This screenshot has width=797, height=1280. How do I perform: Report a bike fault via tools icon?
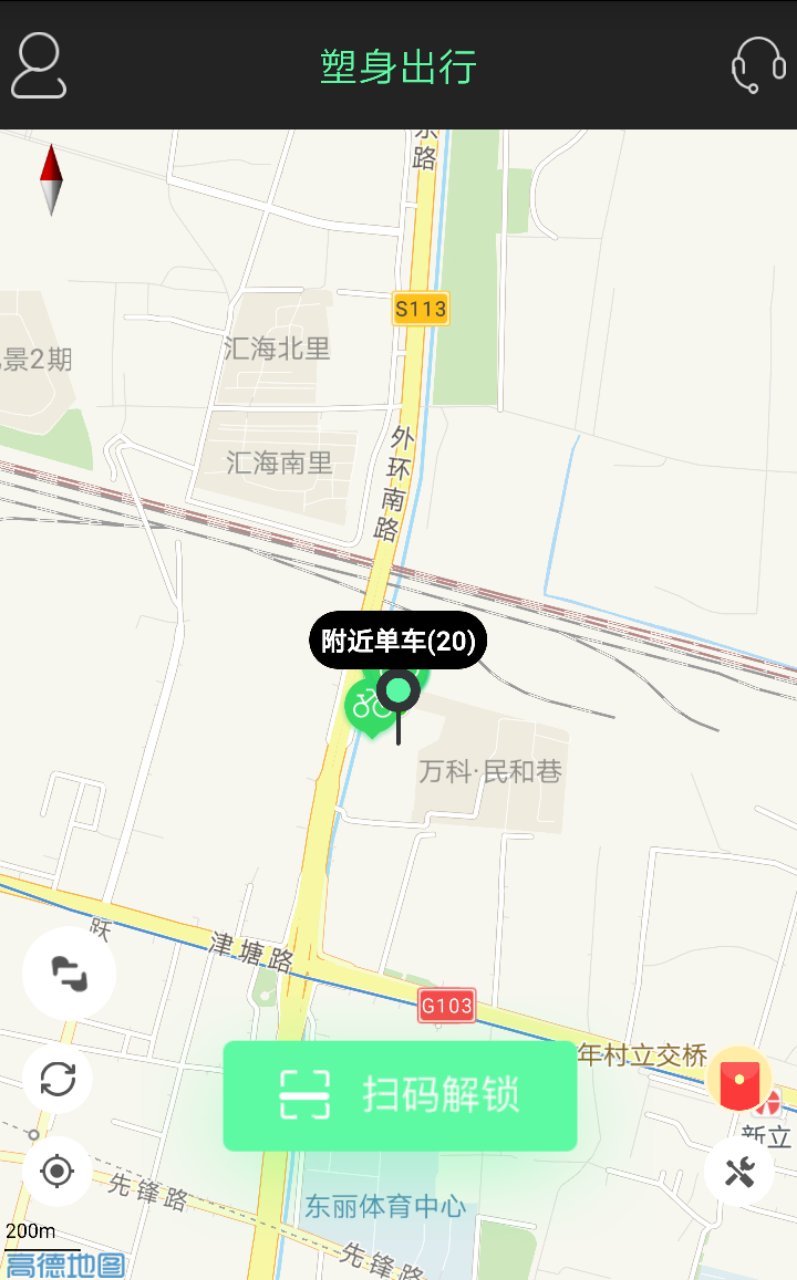click(x=739, y=1171)
